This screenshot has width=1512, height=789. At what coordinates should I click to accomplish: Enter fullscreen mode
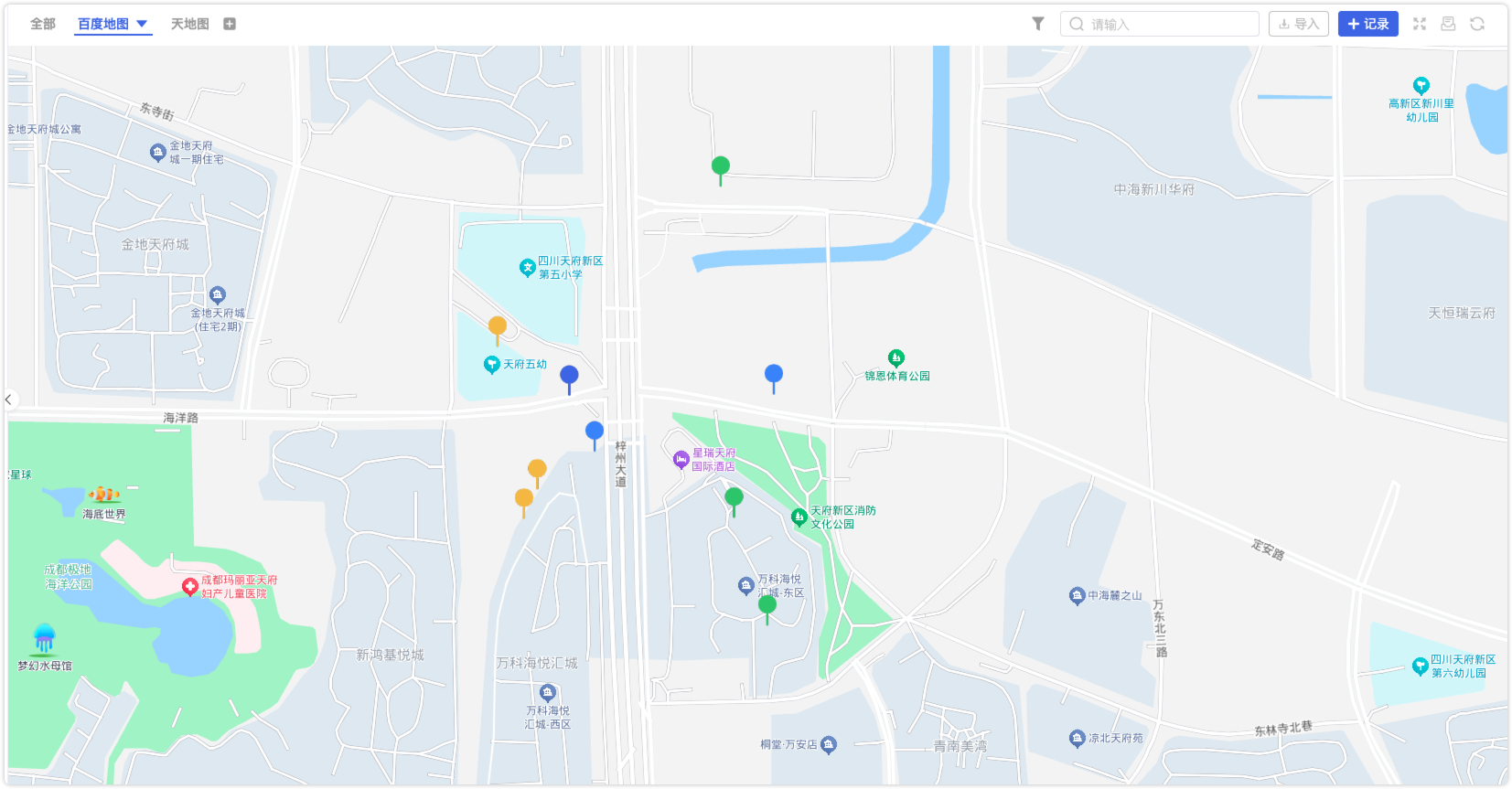[x=1419, y=24]
